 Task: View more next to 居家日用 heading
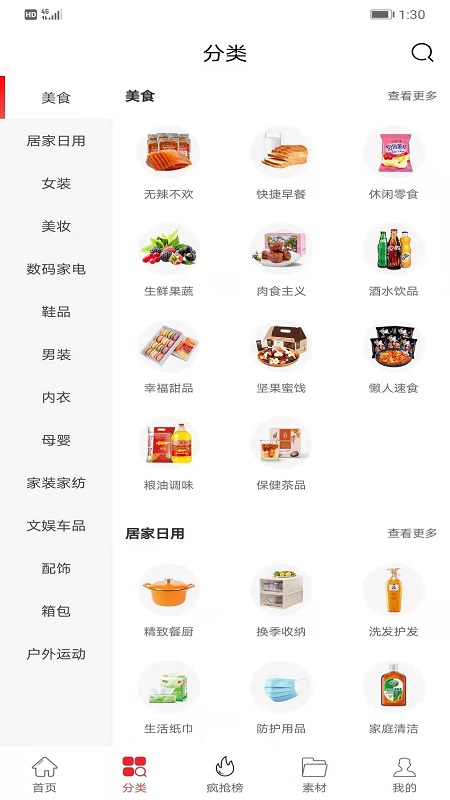tap(412, 534)
